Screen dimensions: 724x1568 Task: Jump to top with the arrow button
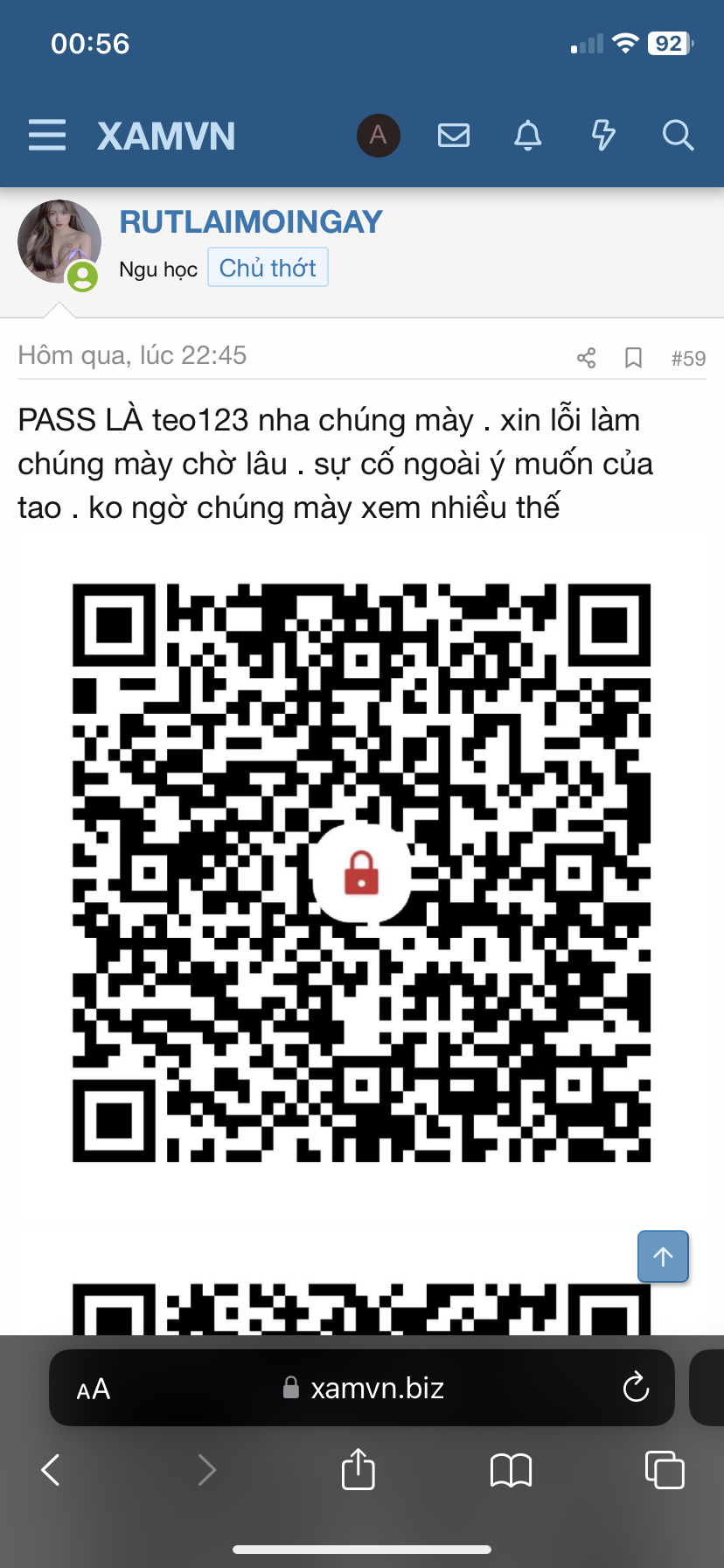click(663, 1256)
